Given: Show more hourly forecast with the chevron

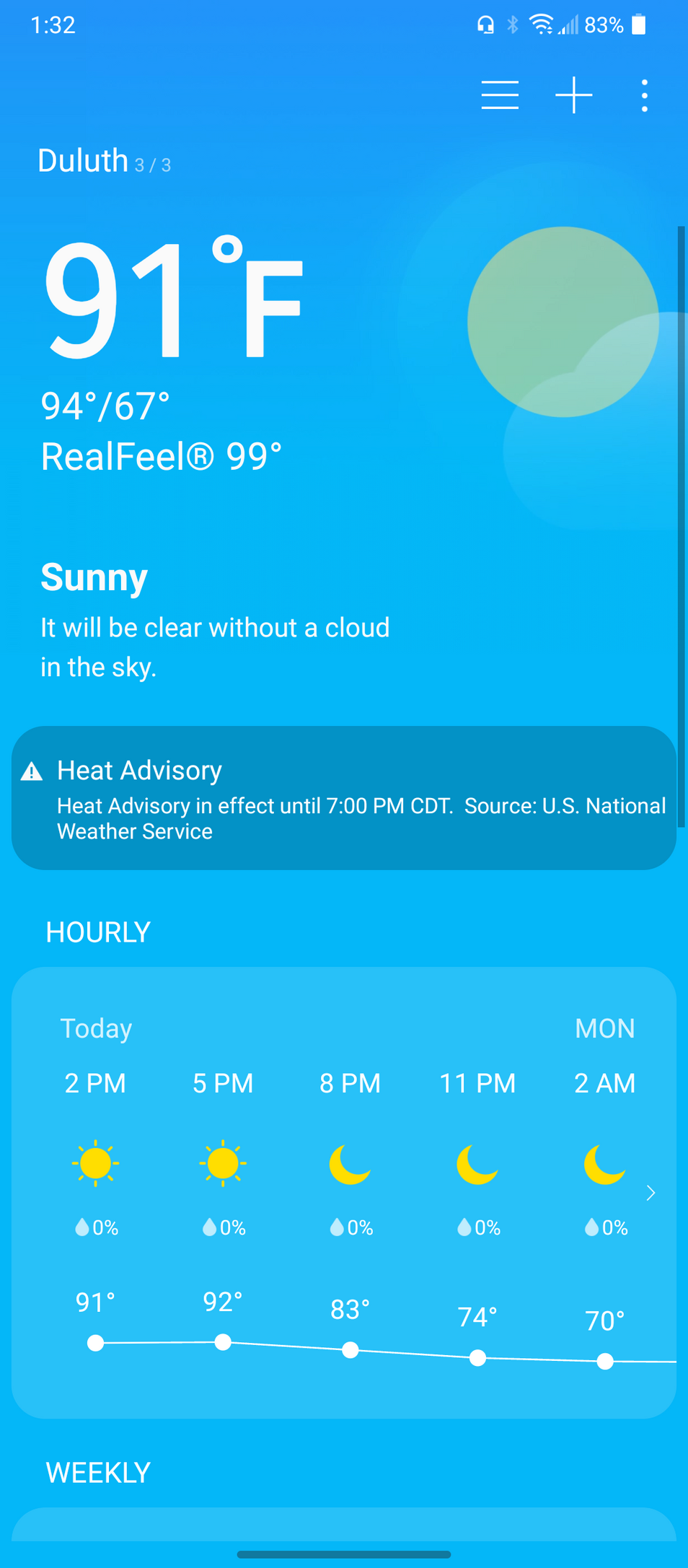Looking at the screenshot, I should coord(650,1193).
